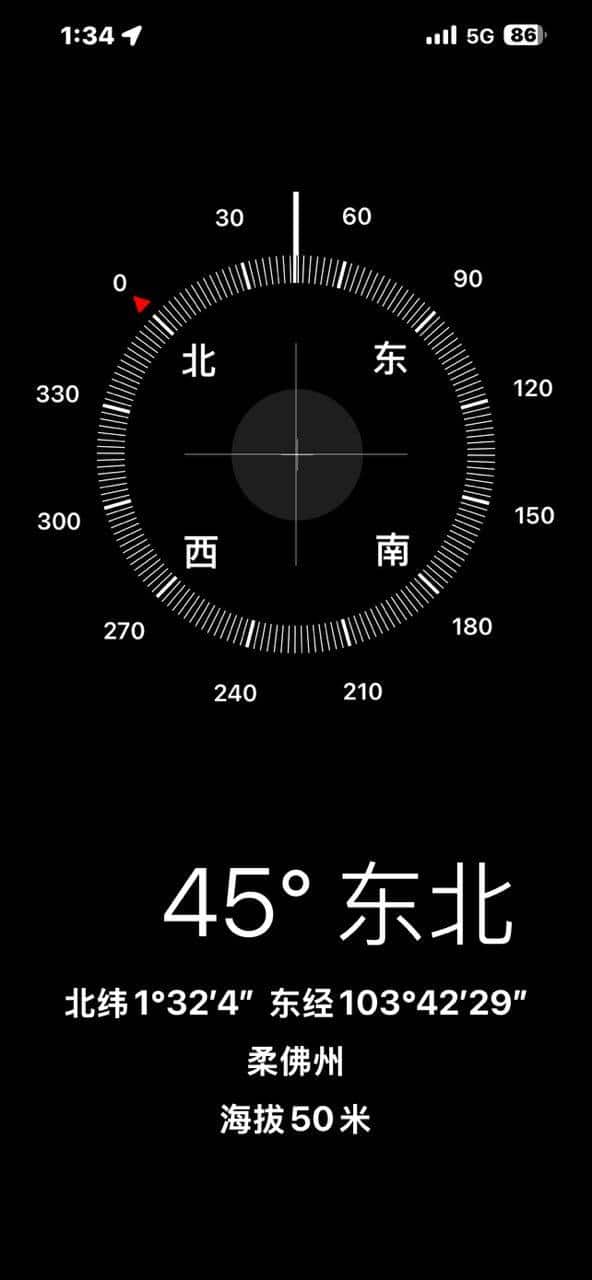This screenshot has height=1280, width=592.
Task: Tap the compass dial to lock the bearing
Action: tap(296, 454)
